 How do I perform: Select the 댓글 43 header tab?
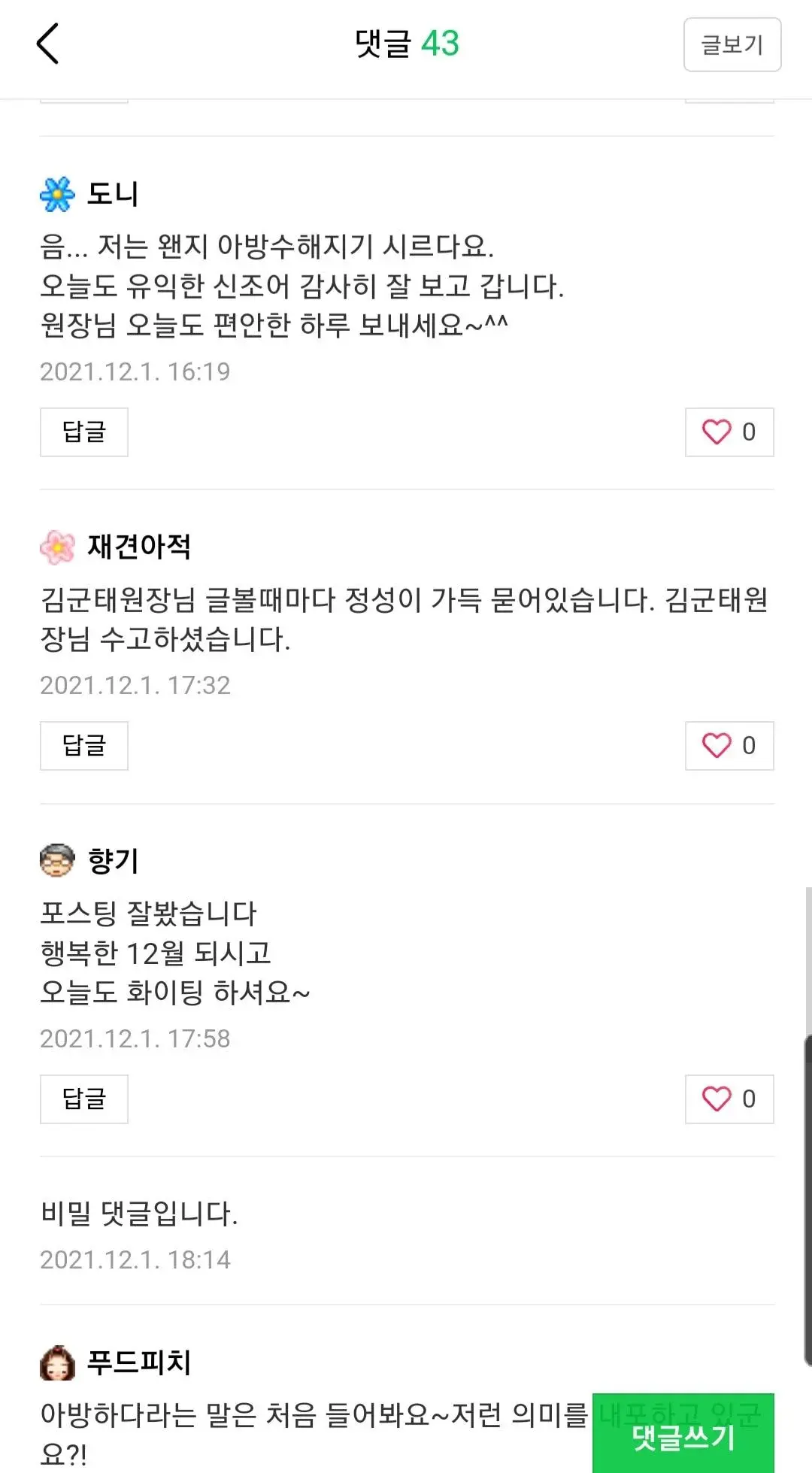coord(404,44)
